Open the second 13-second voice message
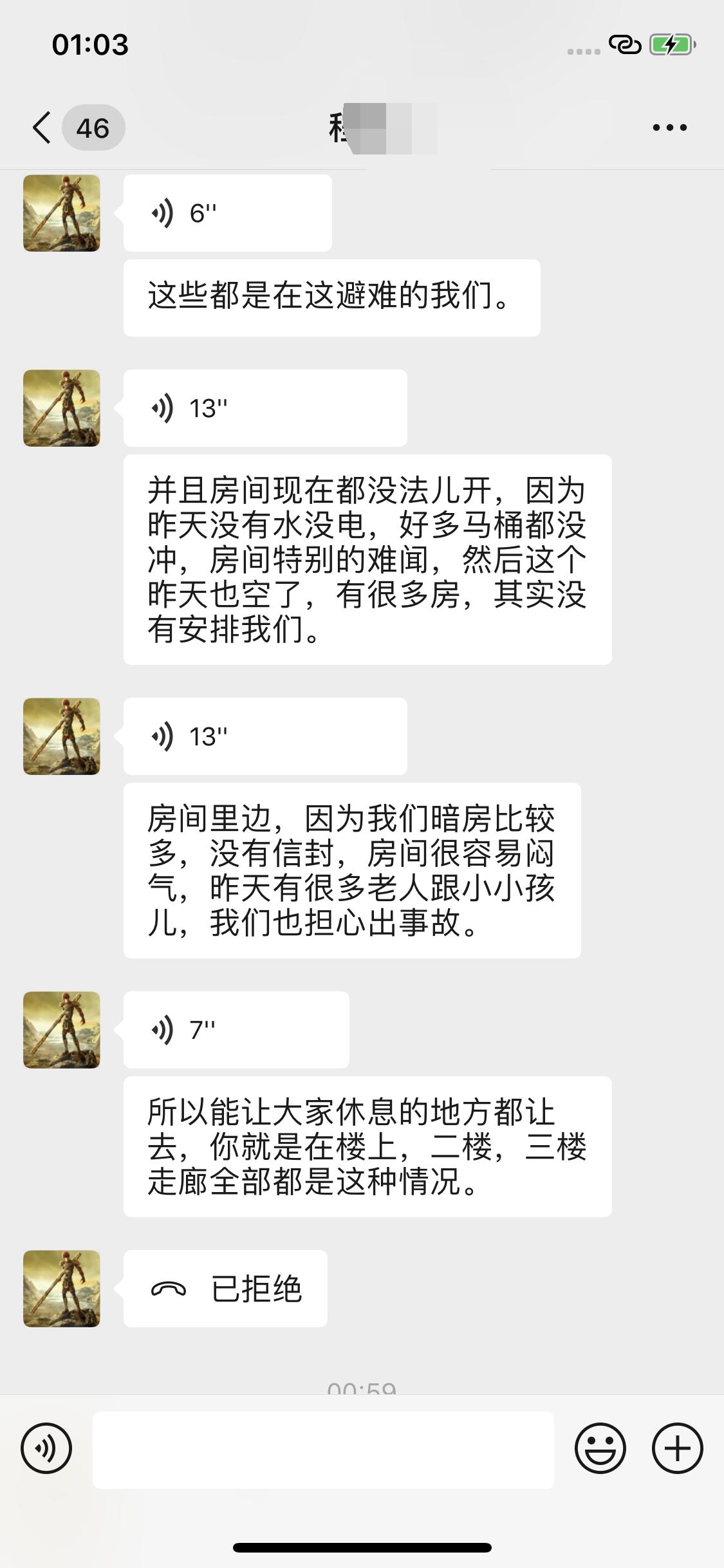Image resolution: width=724 pixels, height=1568 pixels. click(x=264, y=735)
